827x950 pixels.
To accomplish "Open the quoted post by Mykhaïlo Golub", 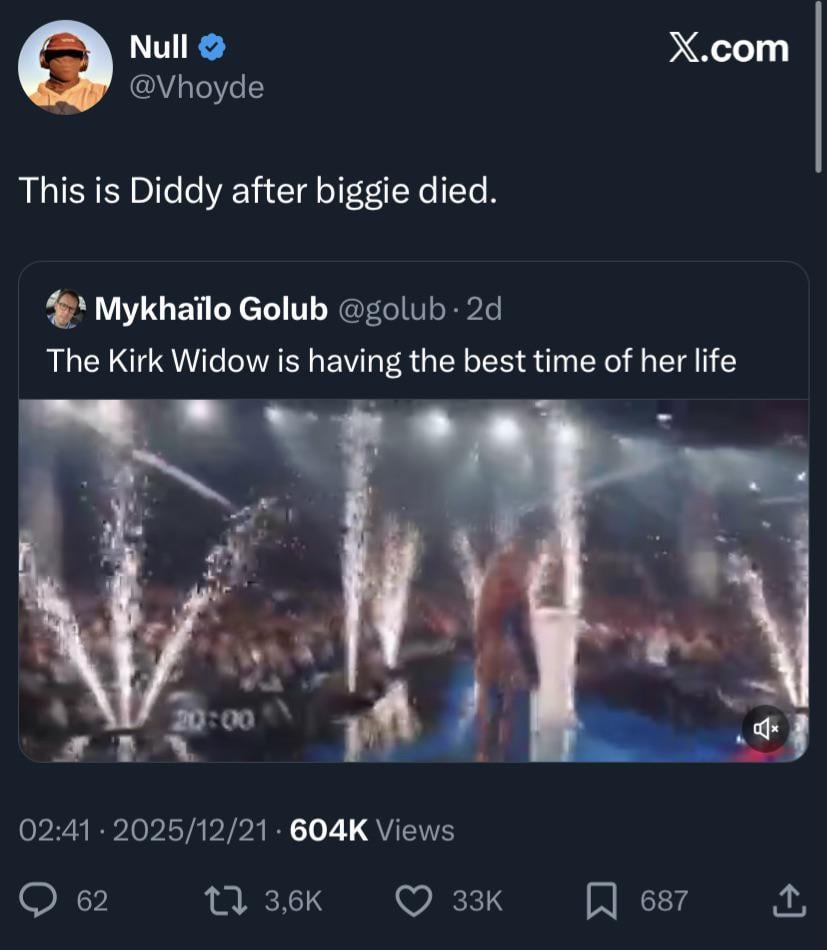I will coord(391,361).
